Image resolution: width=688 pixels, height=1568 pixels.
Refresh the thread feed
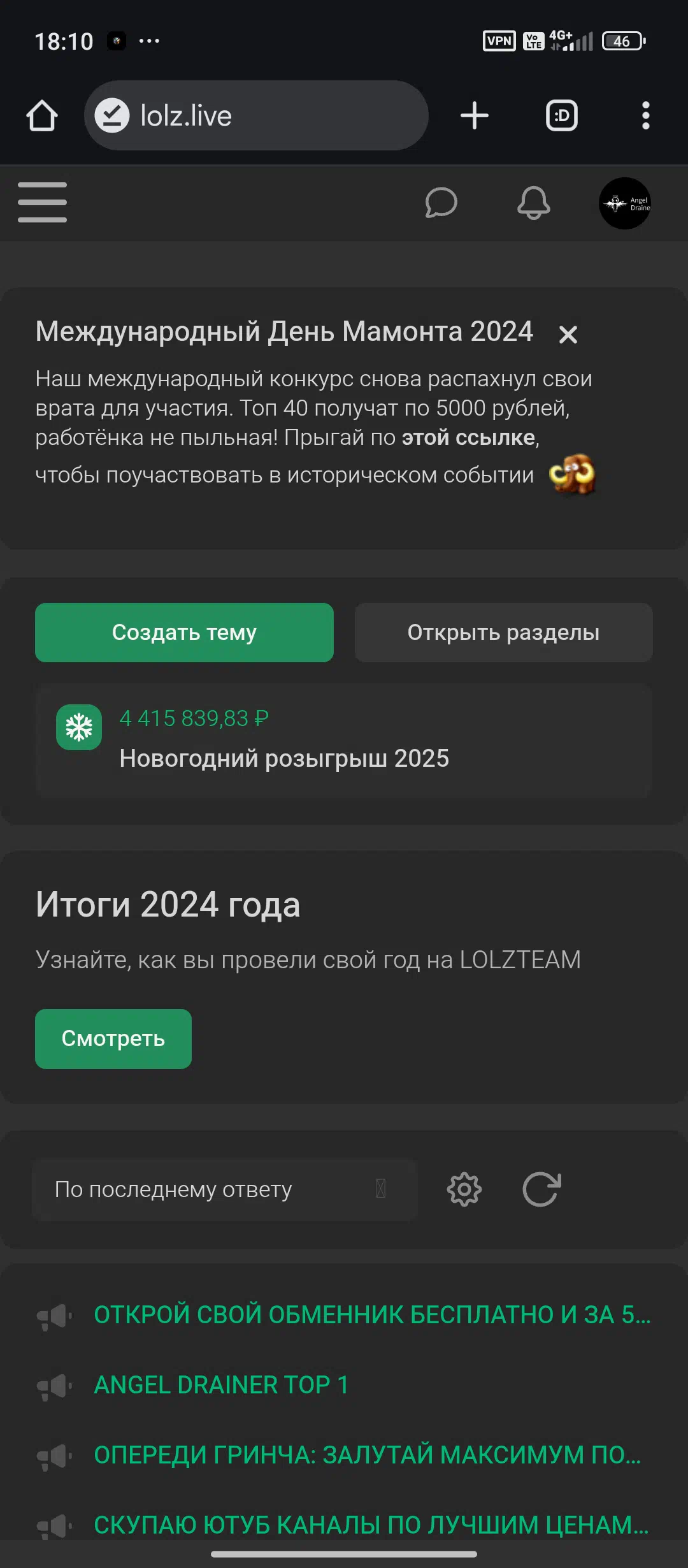pos(541,1189)
